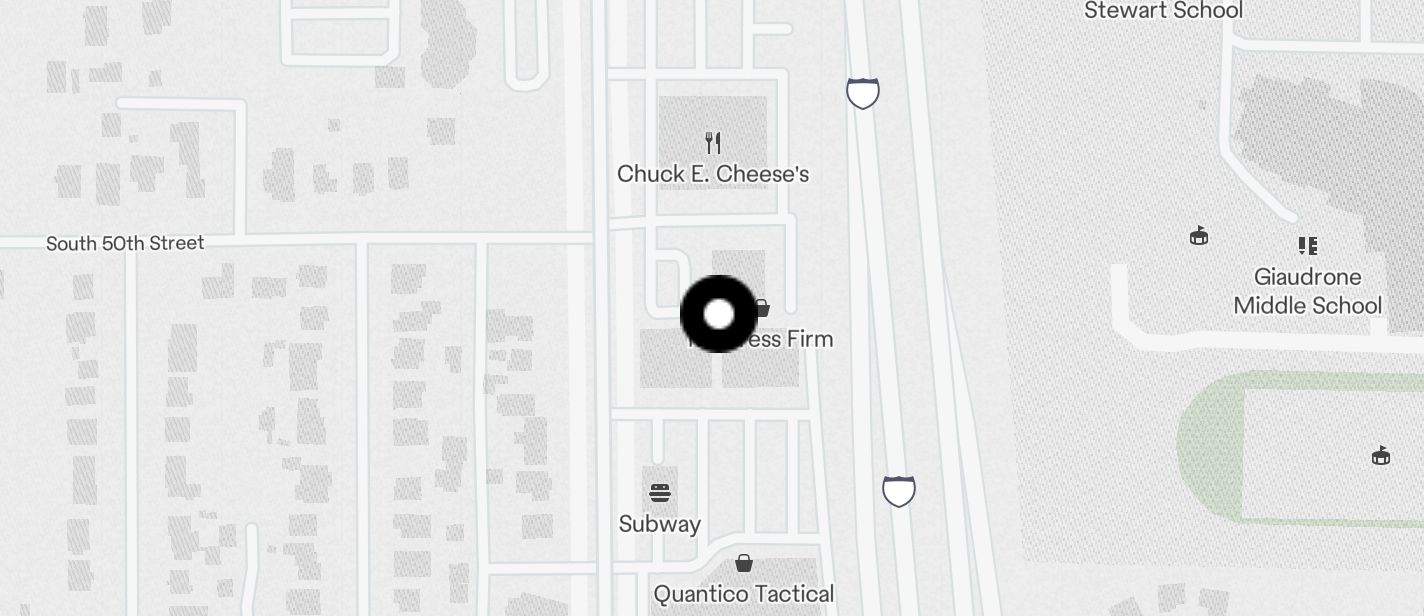1424x616 pixels.
Task: Select the Chuck E. Cheese's restaurant marker
Action: [713, 143]
